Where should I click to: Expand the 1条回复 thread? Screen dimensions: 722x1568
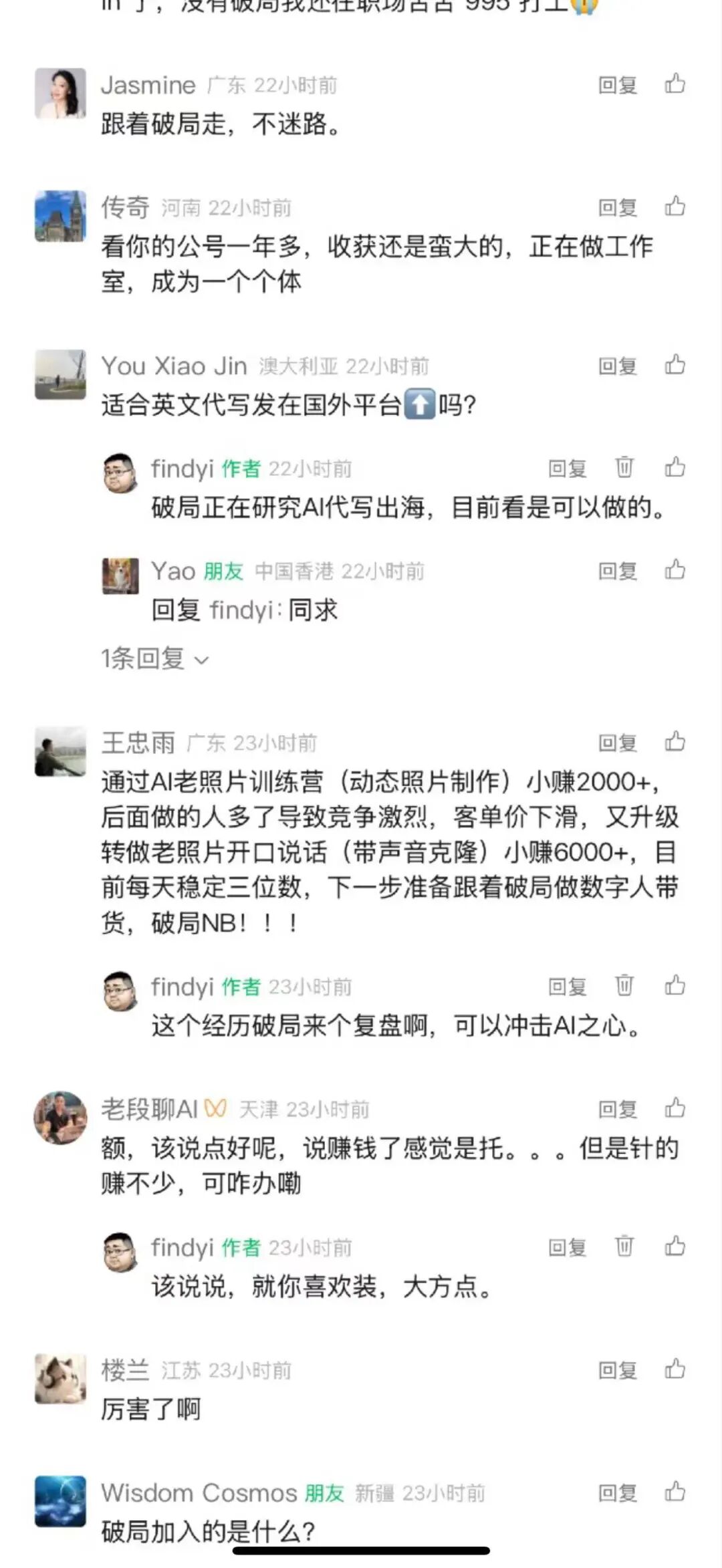coord(155,659)
